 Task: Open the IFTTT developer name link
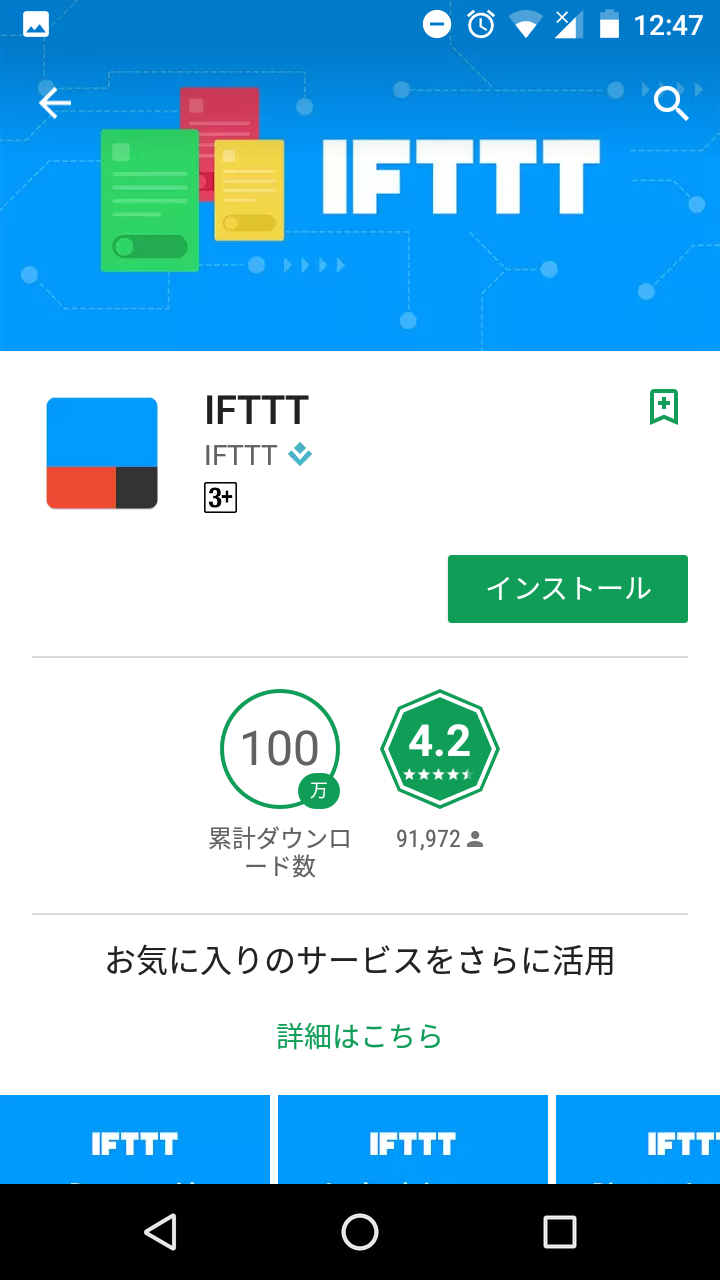point(241,455)
